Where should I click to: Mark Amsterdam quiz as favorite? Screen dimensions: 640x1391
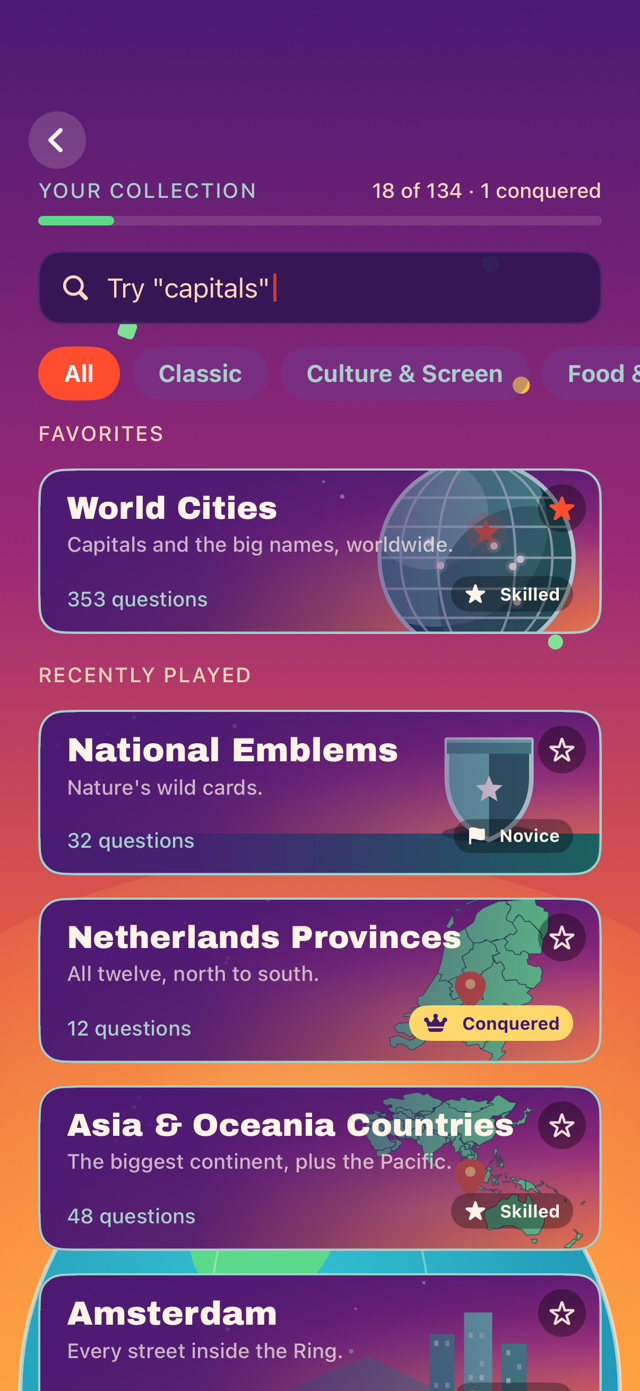562,1313
